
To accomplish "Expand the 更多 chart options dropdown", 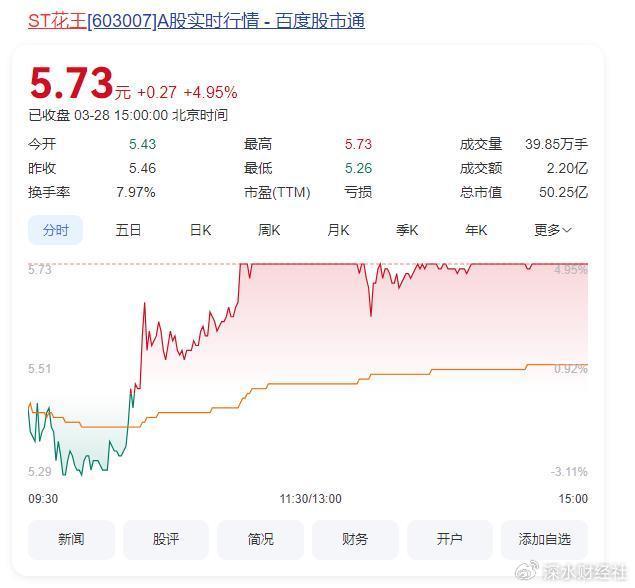I will click(x=552, y=230).
